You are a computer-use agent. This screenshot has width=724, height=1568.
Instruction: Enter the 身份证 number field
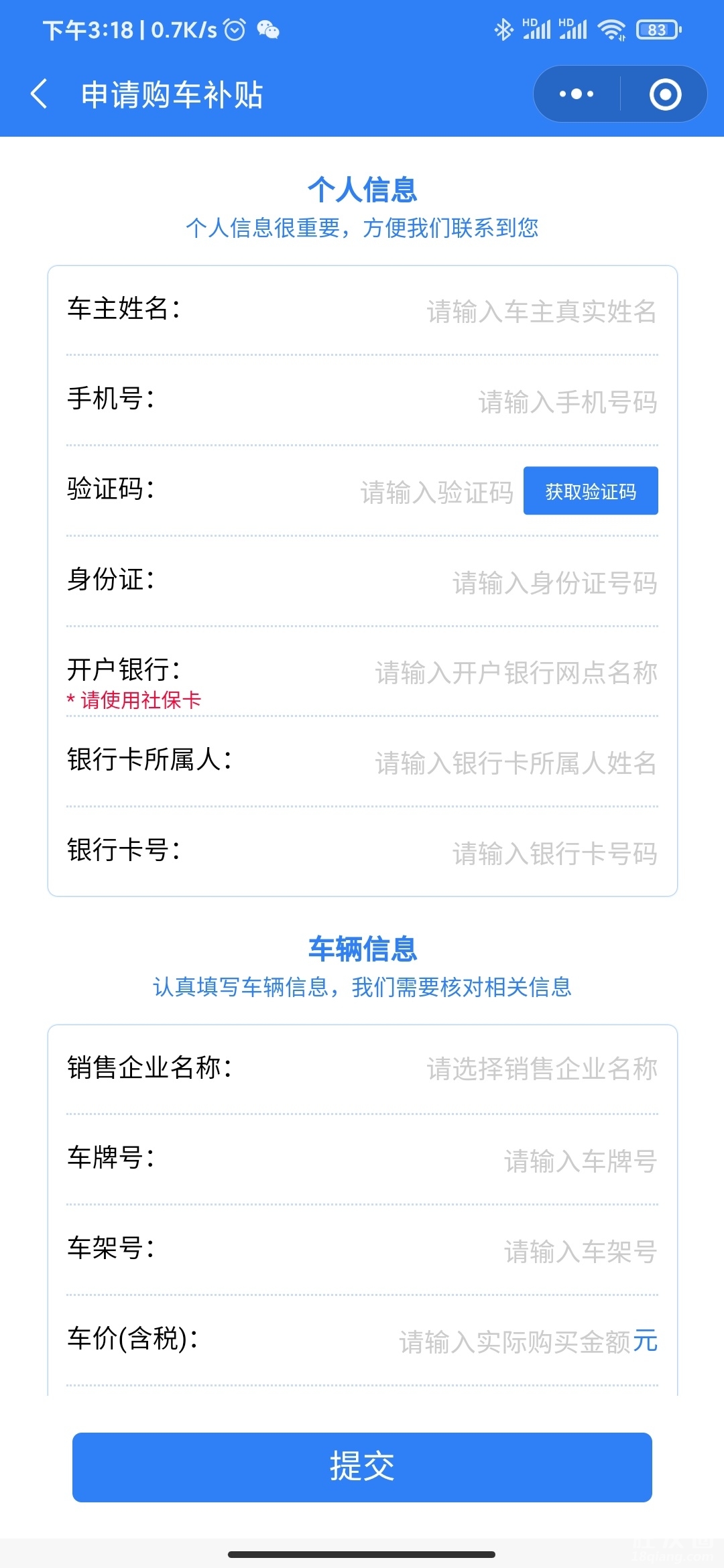tap(554, 583)
